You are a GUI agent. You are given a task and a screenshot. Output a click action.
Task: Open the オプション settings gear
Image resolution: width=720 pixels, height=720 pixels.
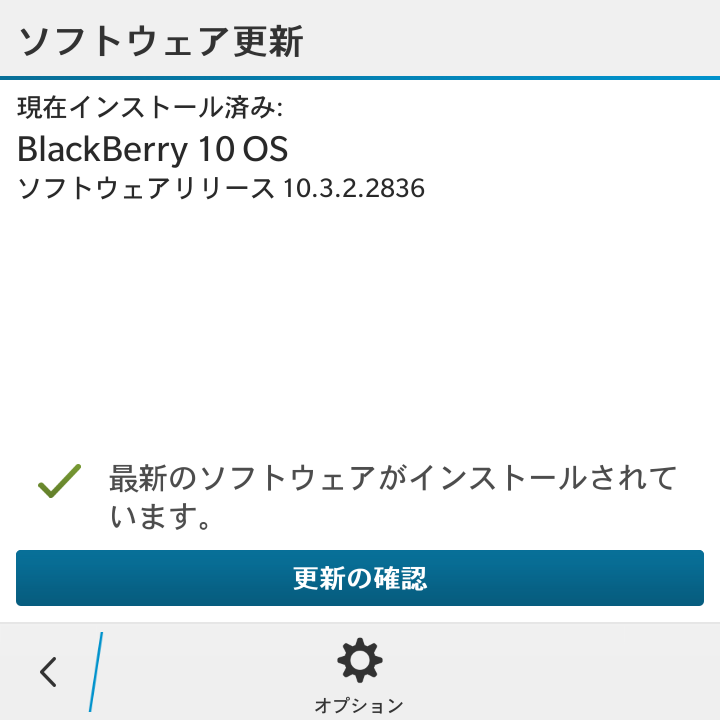pyautogui.click(x=359, y=663)
